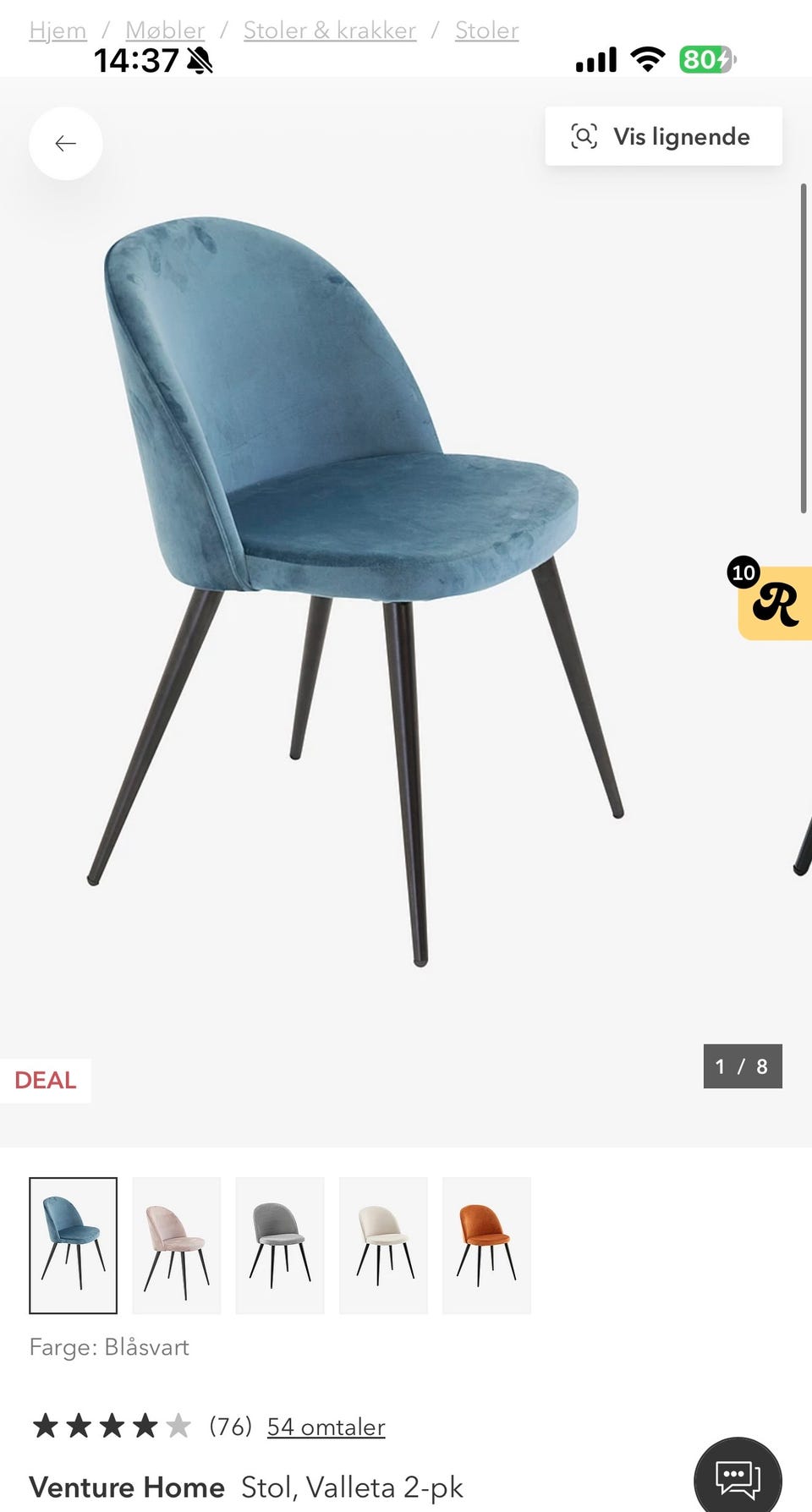Select the blue chair color variant
The width and height of the screenshot is (812, 1512).
coord(74,1246)
